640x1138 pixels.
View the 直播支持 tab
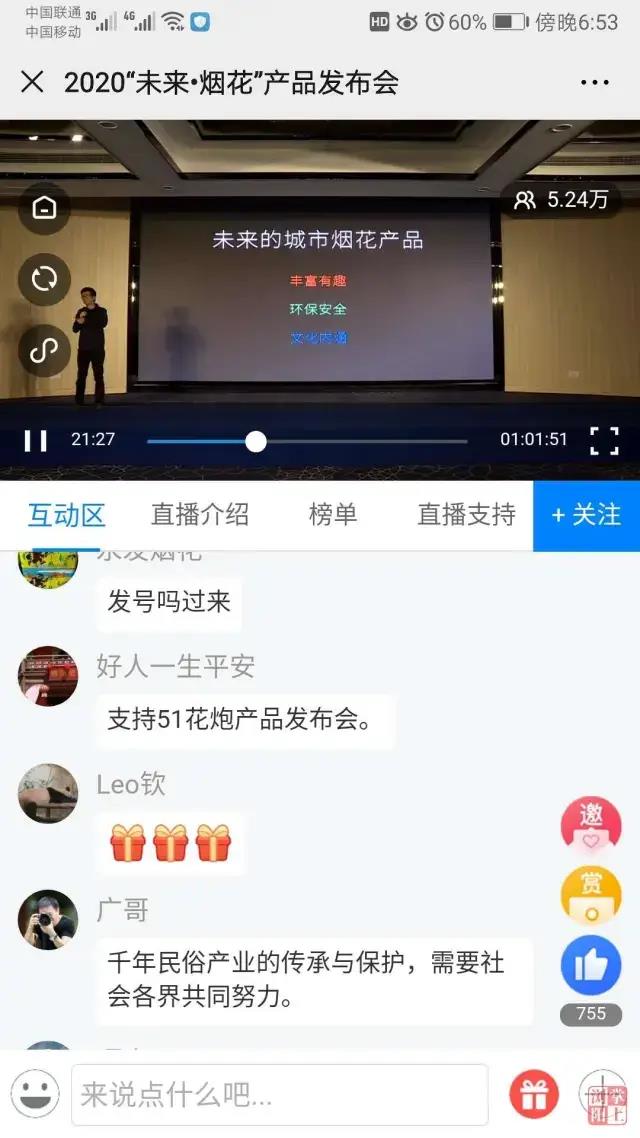466,515
